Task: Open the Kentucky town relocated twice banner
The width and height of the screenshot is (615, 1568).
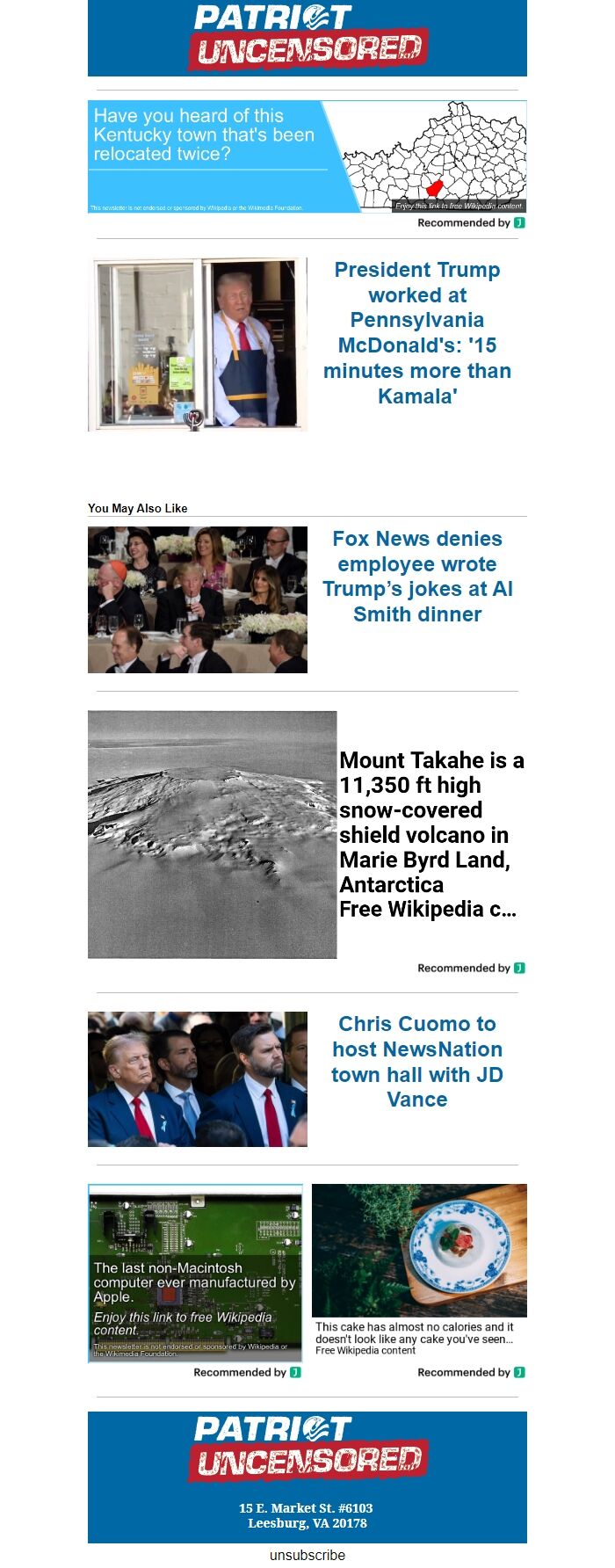Action: 307,156
